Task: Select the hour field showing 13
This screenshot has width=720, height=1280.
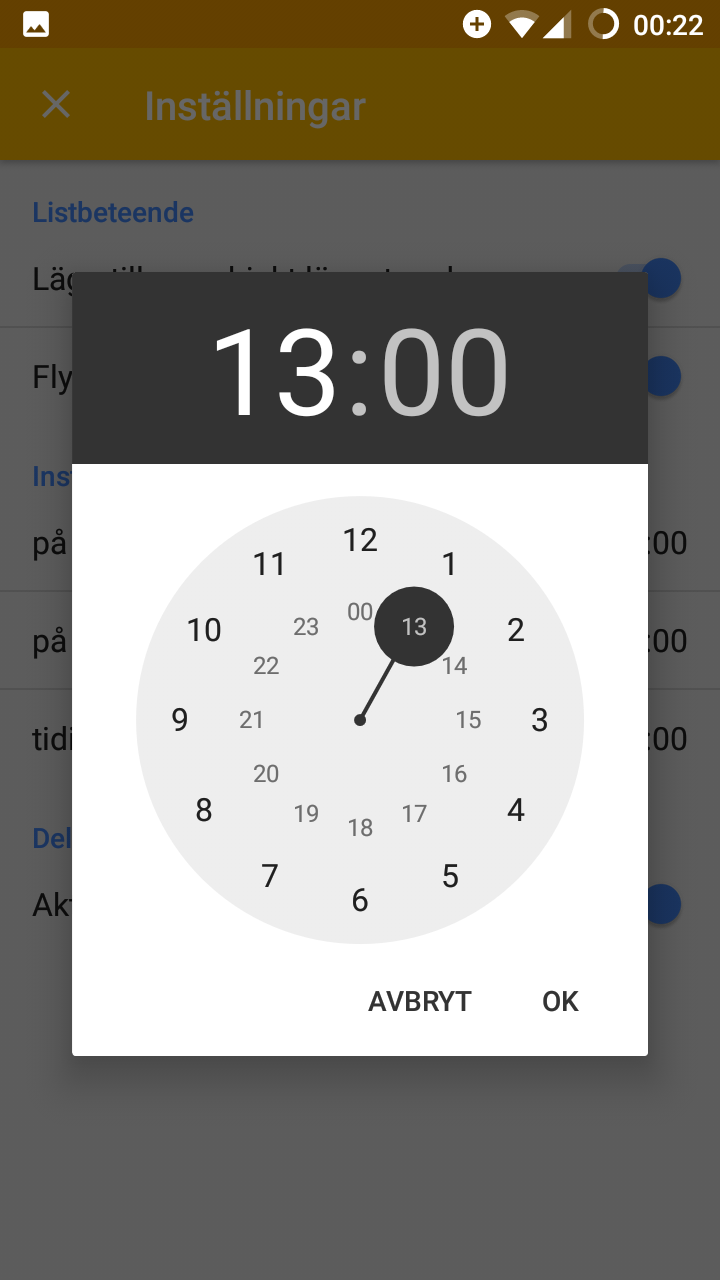Action: coord(274,372)
